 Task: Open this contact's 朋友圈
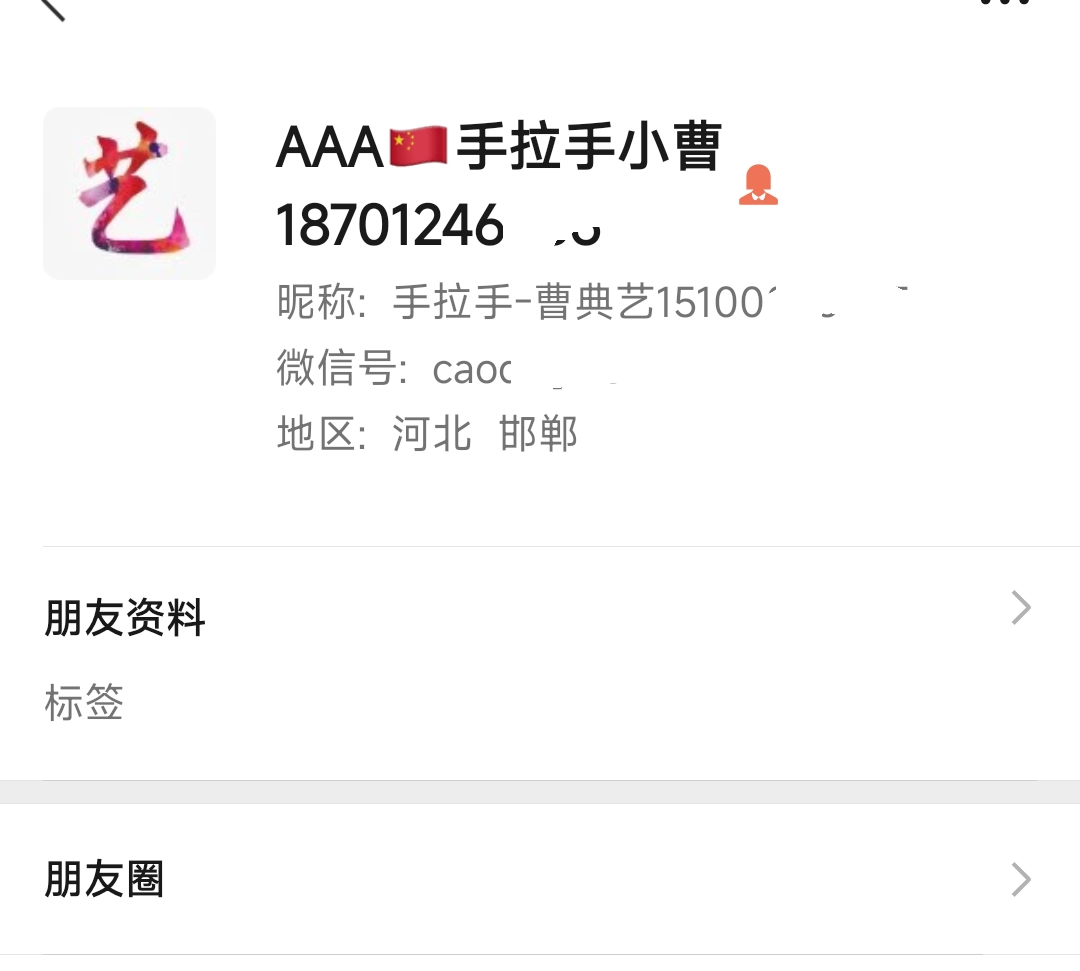[x=538, y=880]
